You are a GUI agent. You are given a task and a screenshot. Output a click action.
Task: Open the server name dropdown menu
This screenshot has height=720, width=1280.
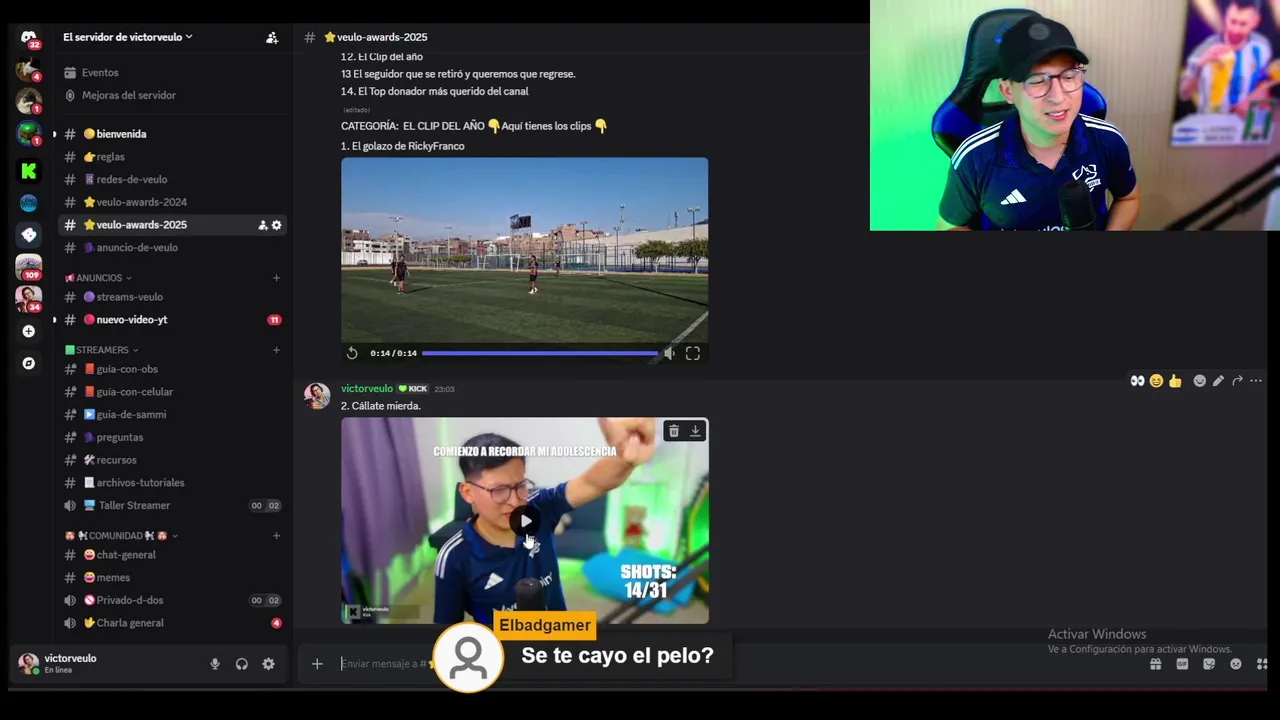[x=128, y=37]
